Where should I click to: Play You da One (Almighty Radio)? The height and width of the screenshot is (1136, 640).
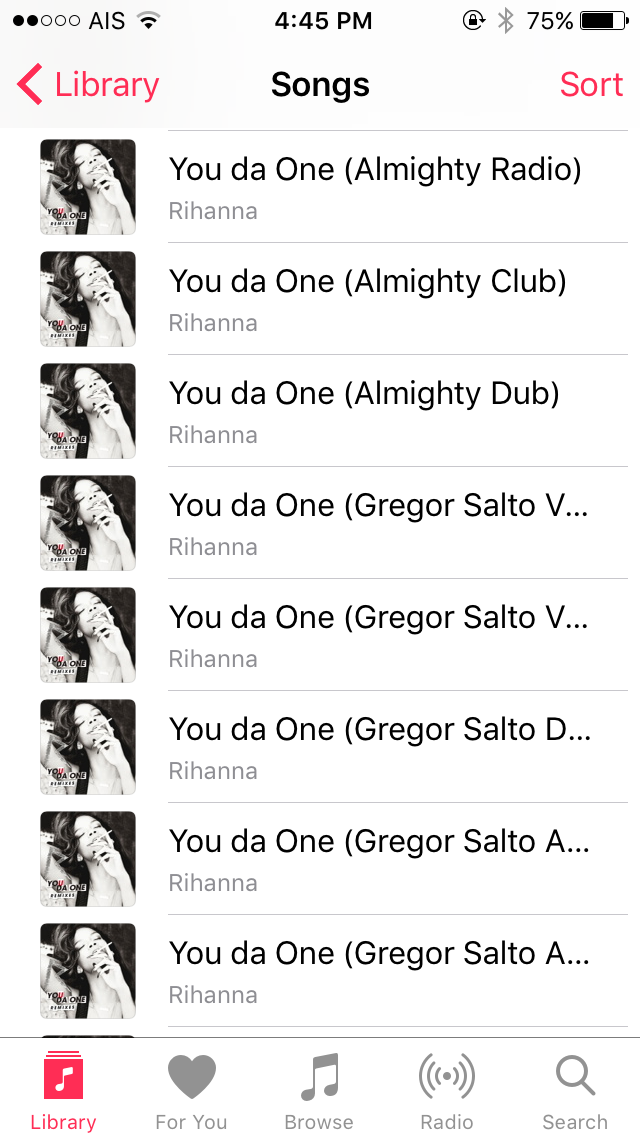tap(374, 186)
